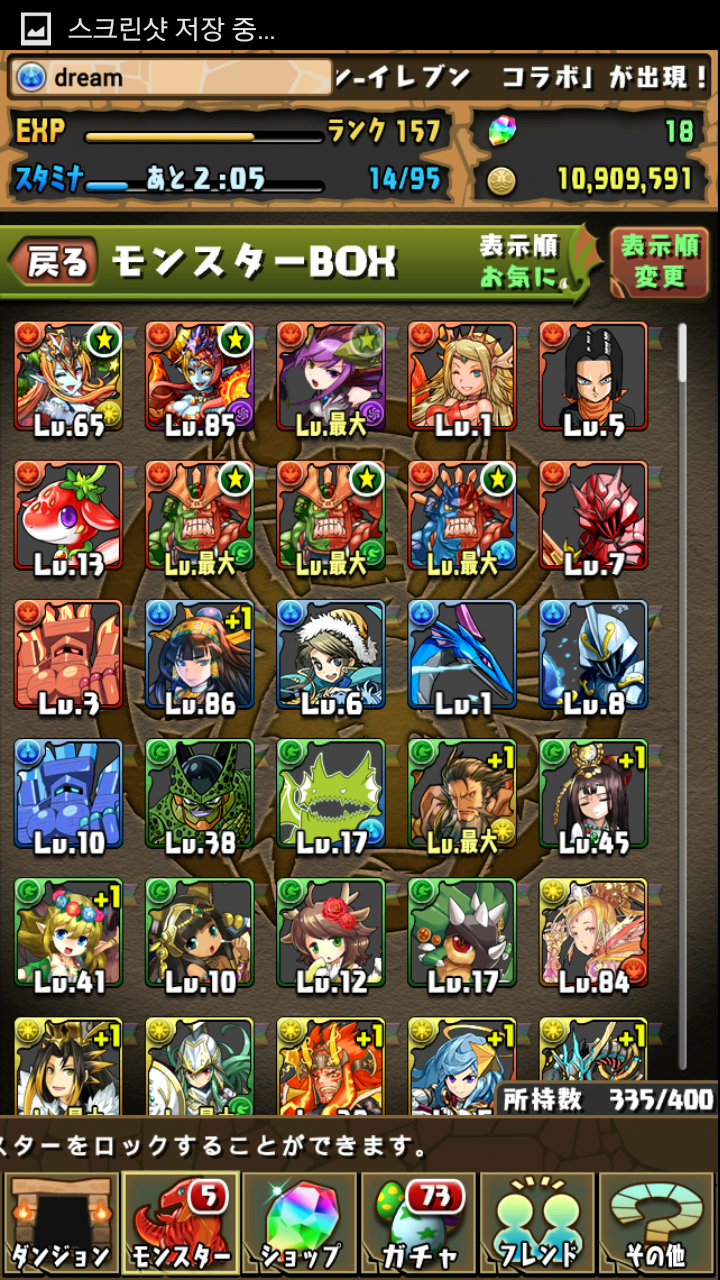Pick the Lv.38 green Cell monster

pos(200,794)
